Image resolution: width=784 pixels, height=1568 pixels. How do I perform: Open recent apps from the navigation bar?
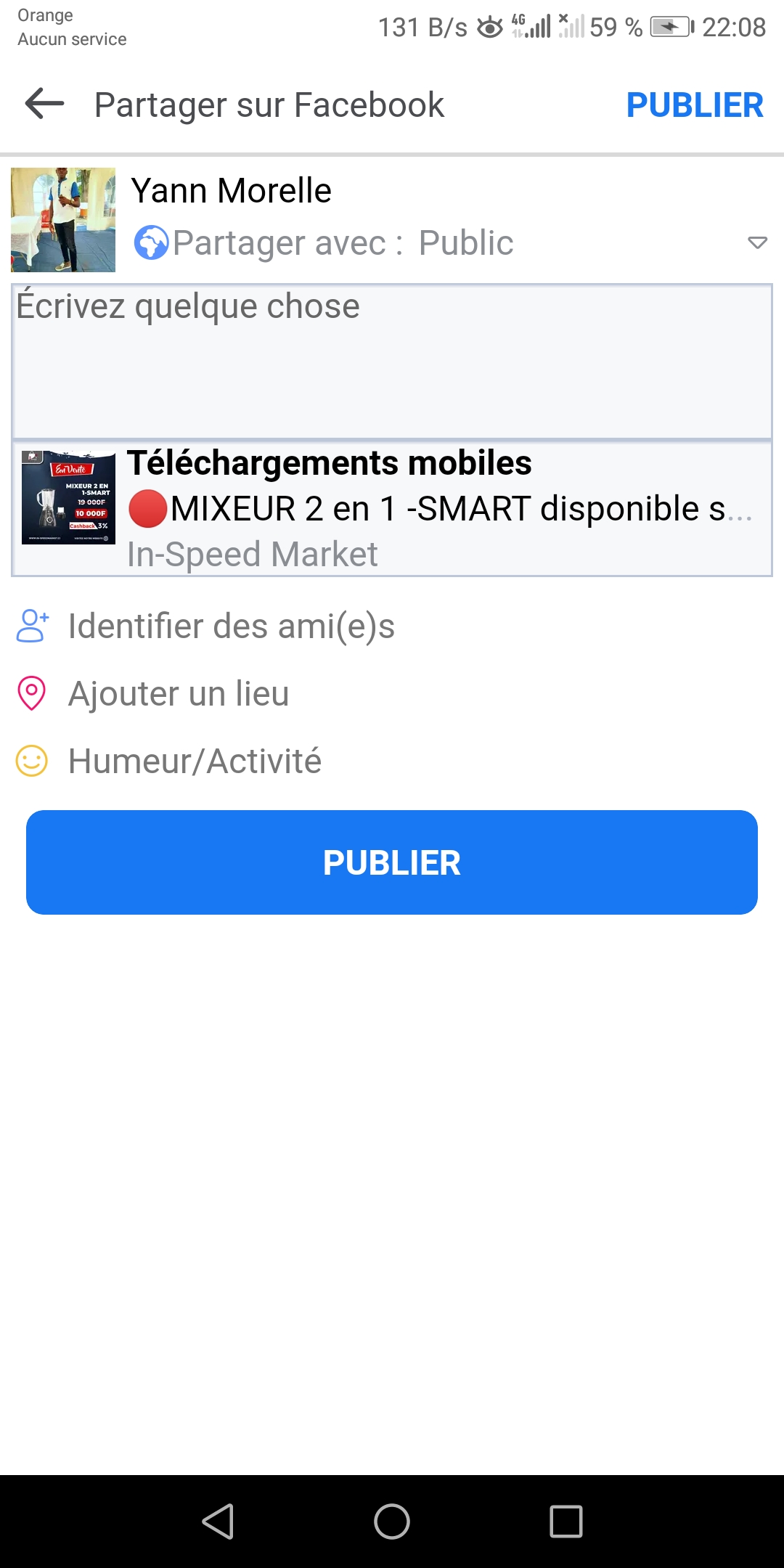[566, 1521]
